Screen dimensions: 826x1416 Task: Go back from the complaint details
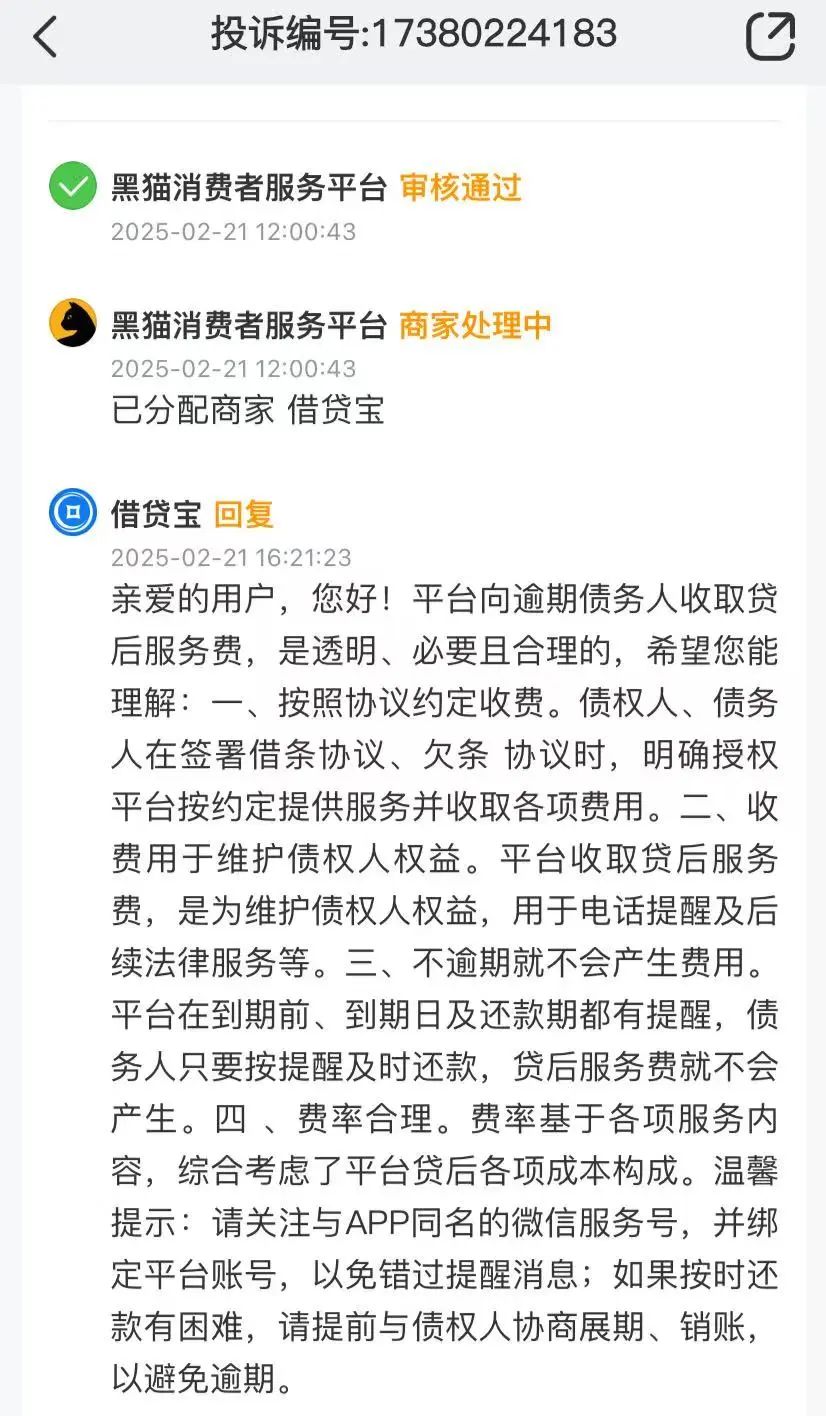click(46, 37)
